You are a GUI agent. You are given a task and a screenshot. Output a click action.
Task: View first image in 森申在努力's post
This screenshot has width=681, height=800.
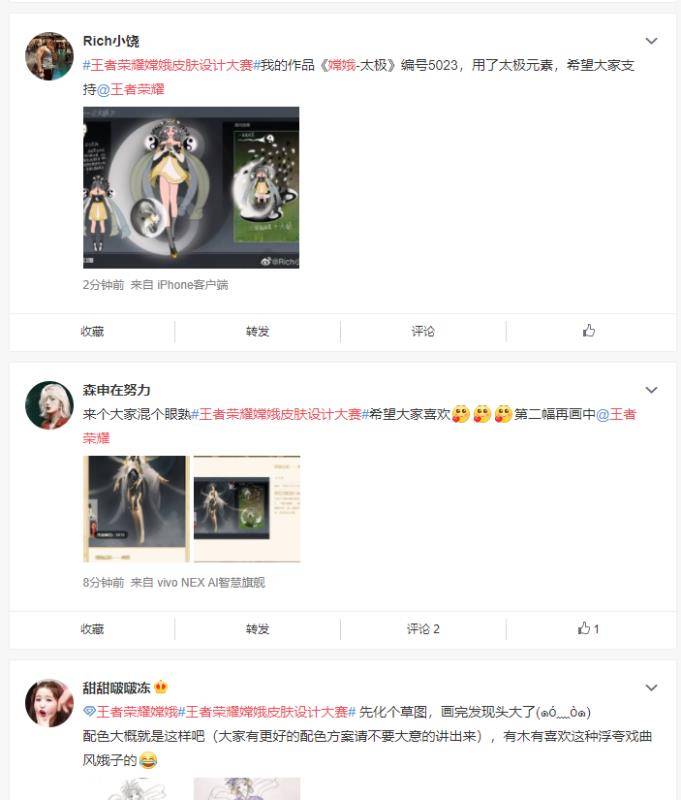(135, 509)
